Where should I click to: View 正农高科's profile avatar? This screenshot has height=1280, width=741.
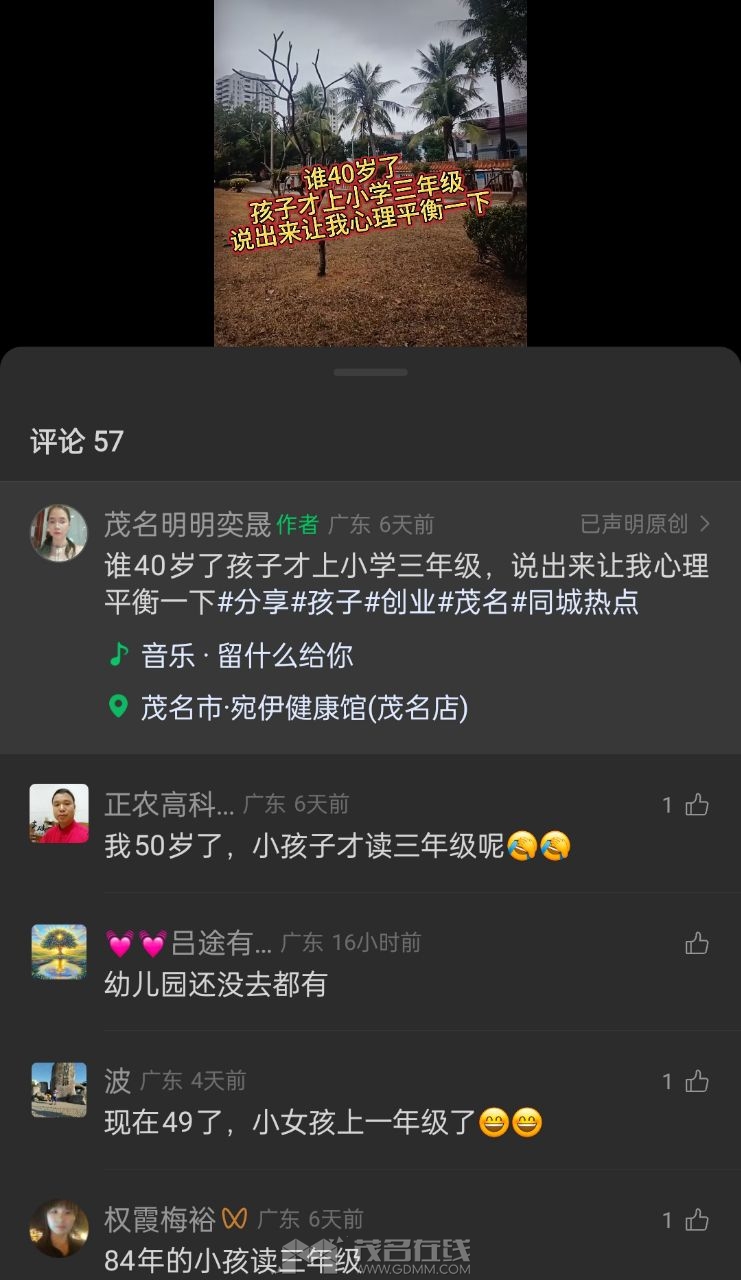(x=59, y=813)
